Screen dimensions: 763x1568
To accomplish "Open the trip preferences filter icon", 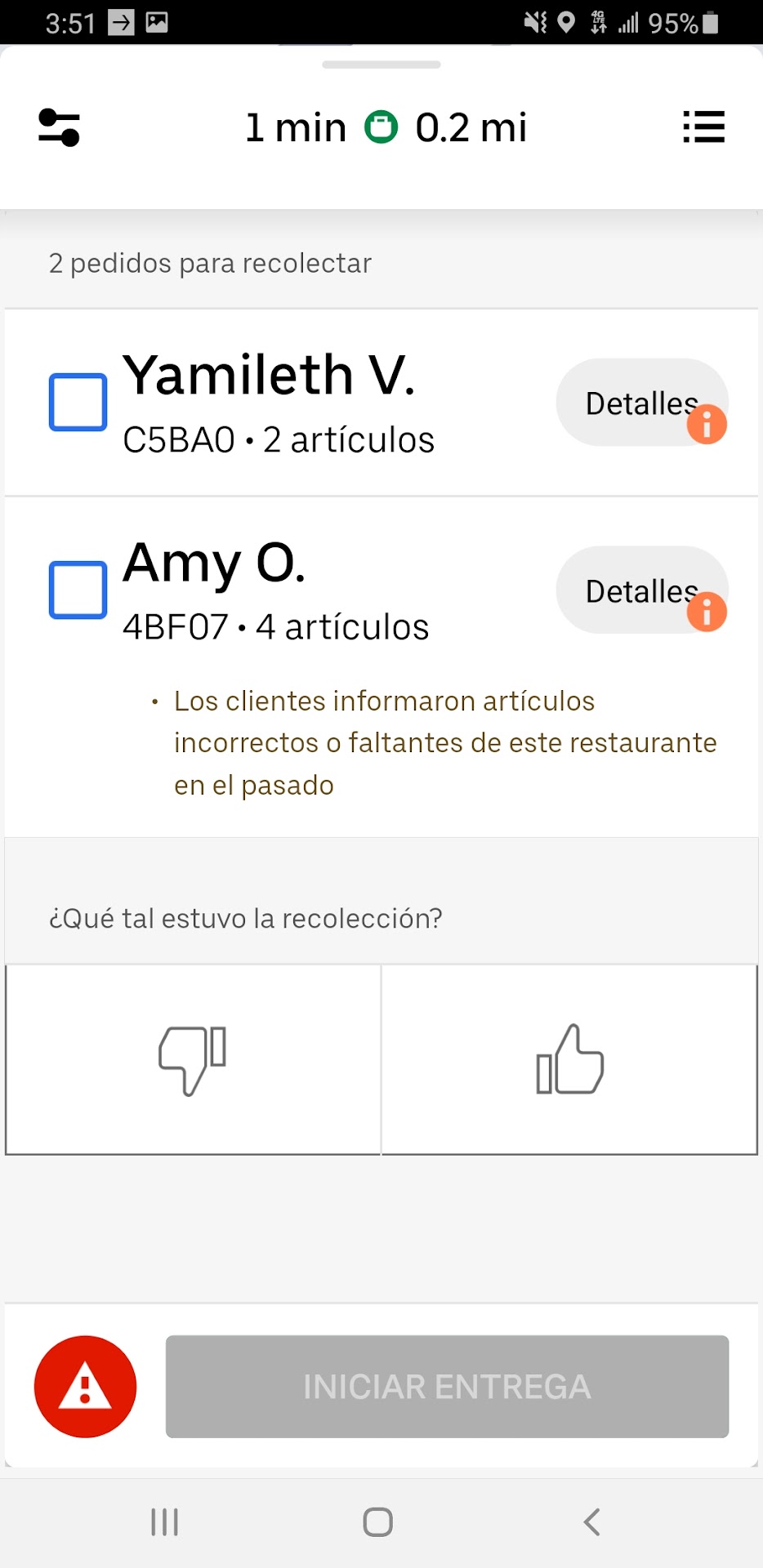I will point(59,127).
